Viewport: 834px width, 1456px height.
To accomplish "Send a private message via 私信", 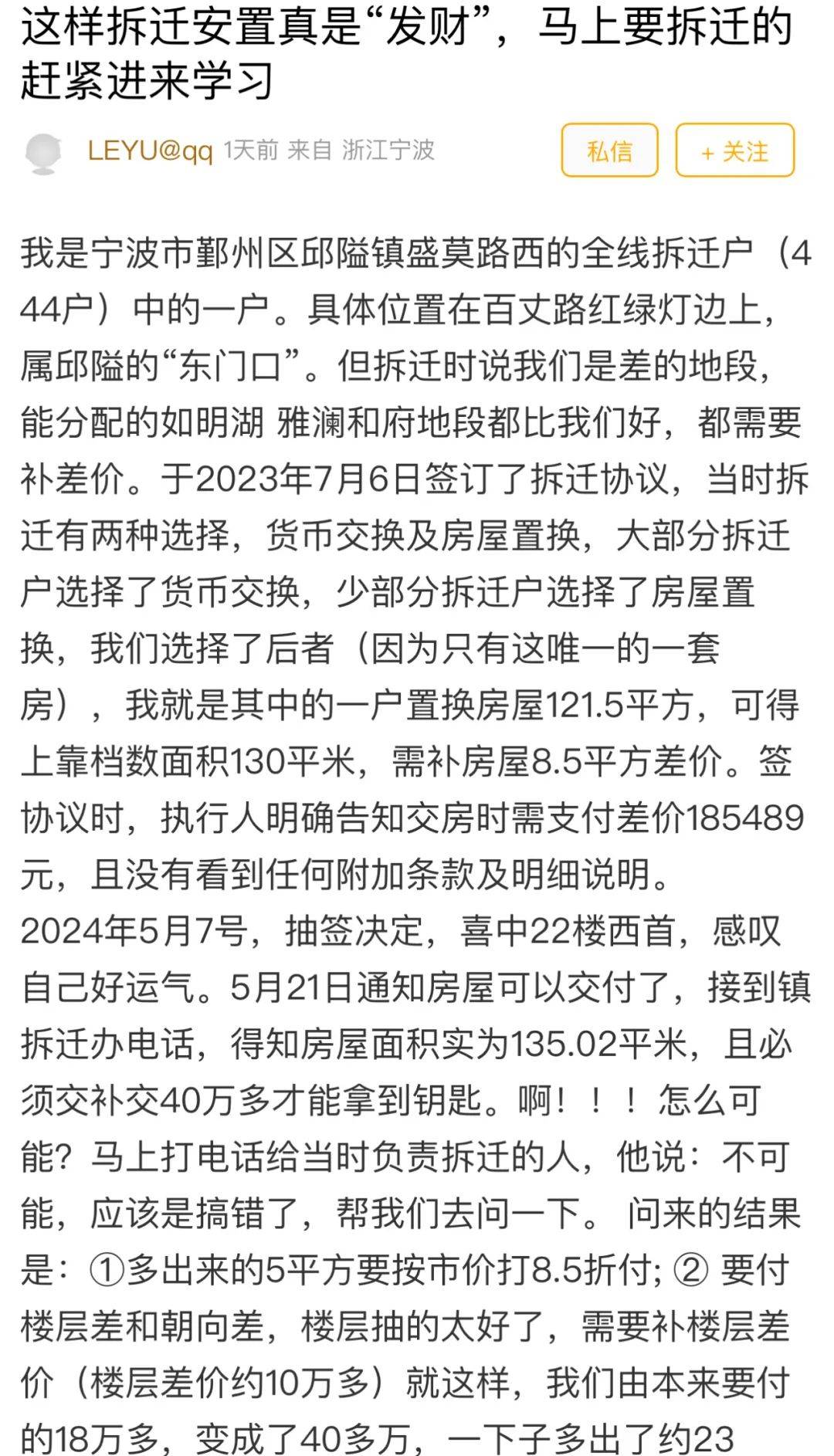I will (609, 151).
